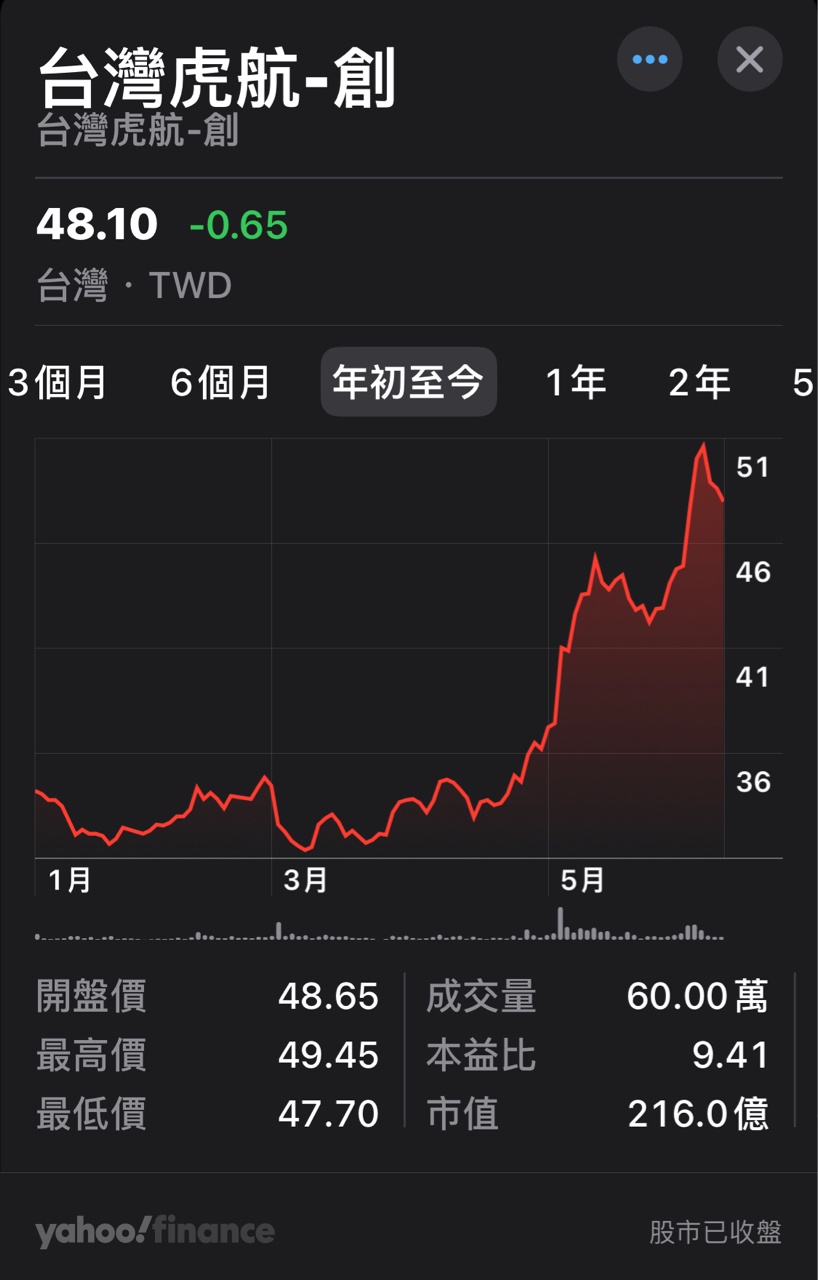Viewport: 818px width, 1280px height.
Task: Close the 台灣虎航 stock detail
Action: pyautogui.click(x=749, y=59)
